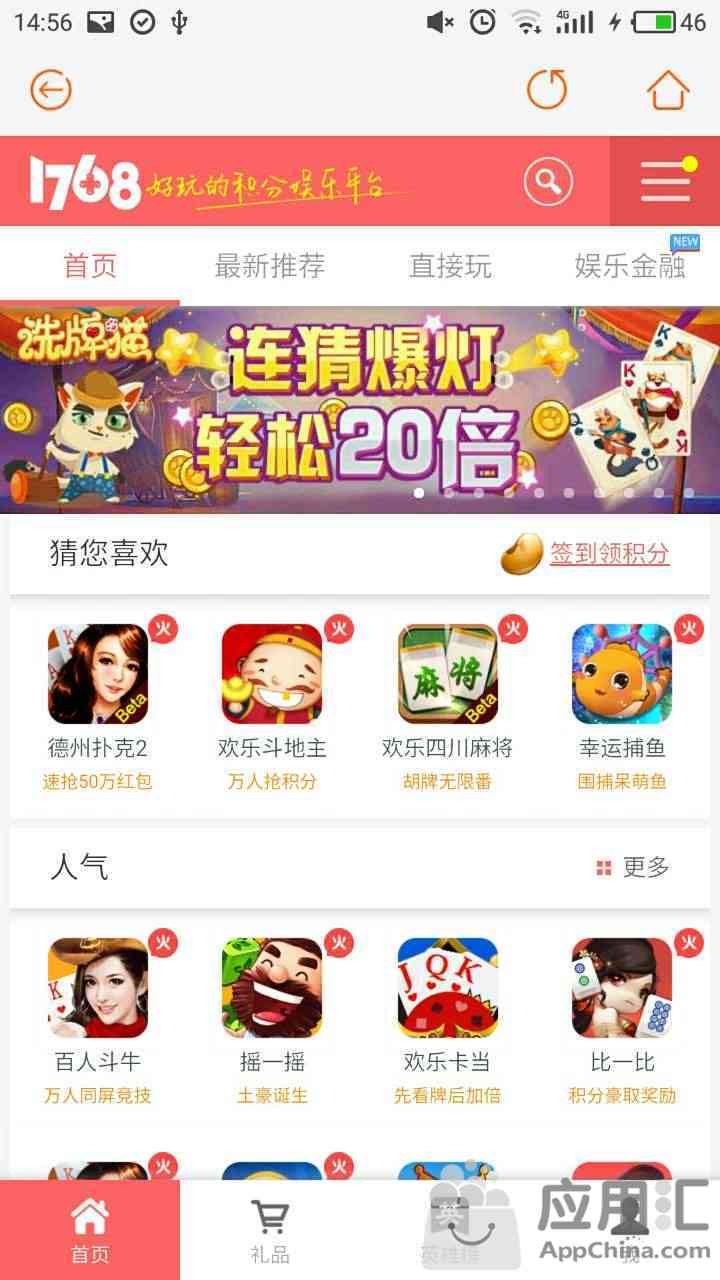Image resolution: width=720 pixels, height=1280 pixels.
Task: Go to the browser home icon
Action: 668,91
